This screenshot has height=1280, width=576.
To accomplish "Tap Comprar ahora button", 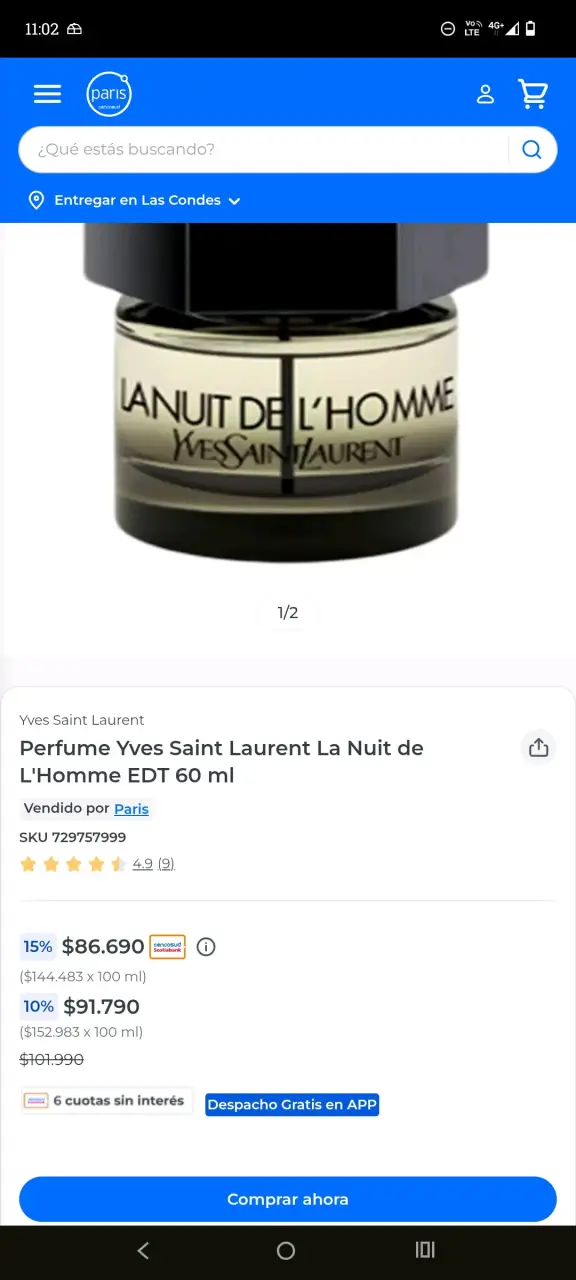I will coord(288,1199).
